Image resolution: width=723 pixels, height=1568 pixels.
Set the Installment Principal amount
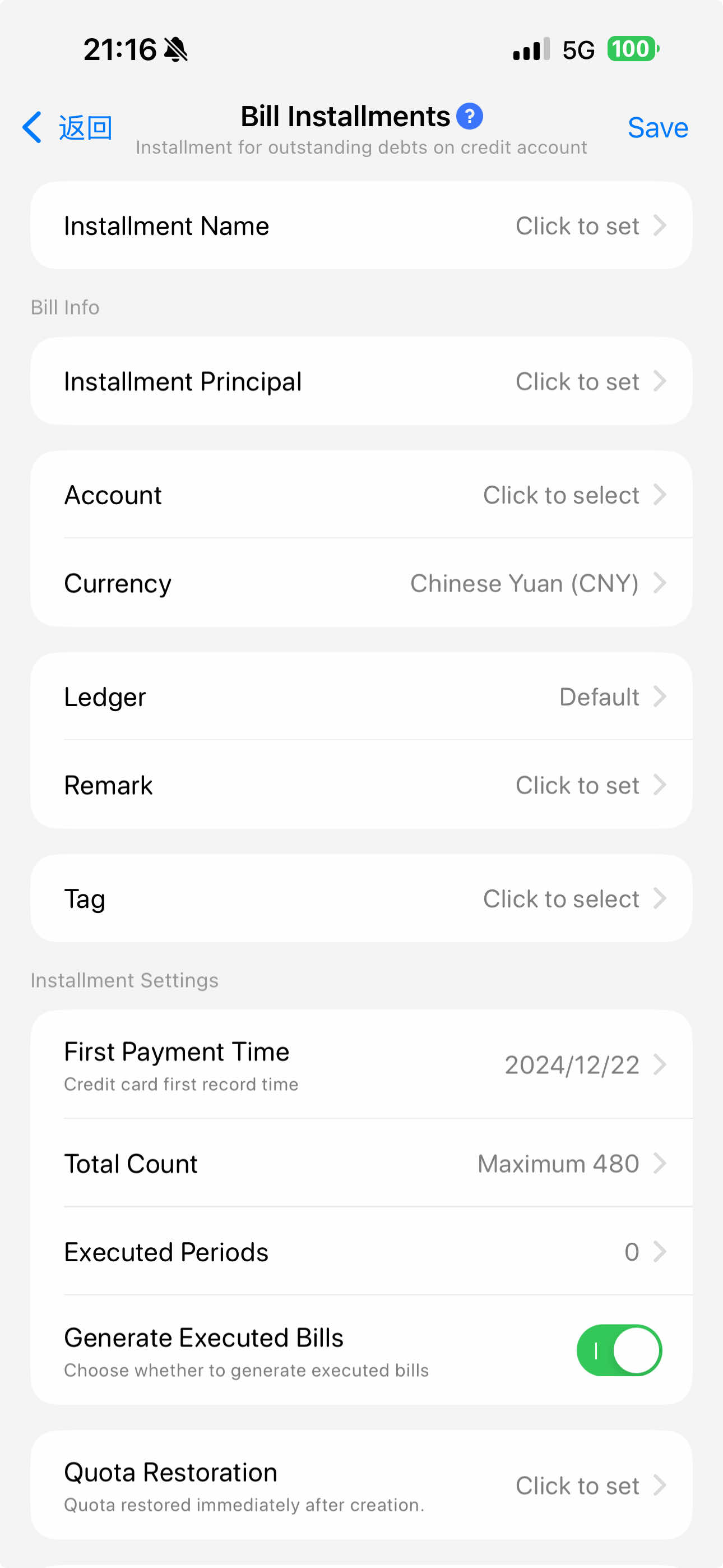[361, 382]
